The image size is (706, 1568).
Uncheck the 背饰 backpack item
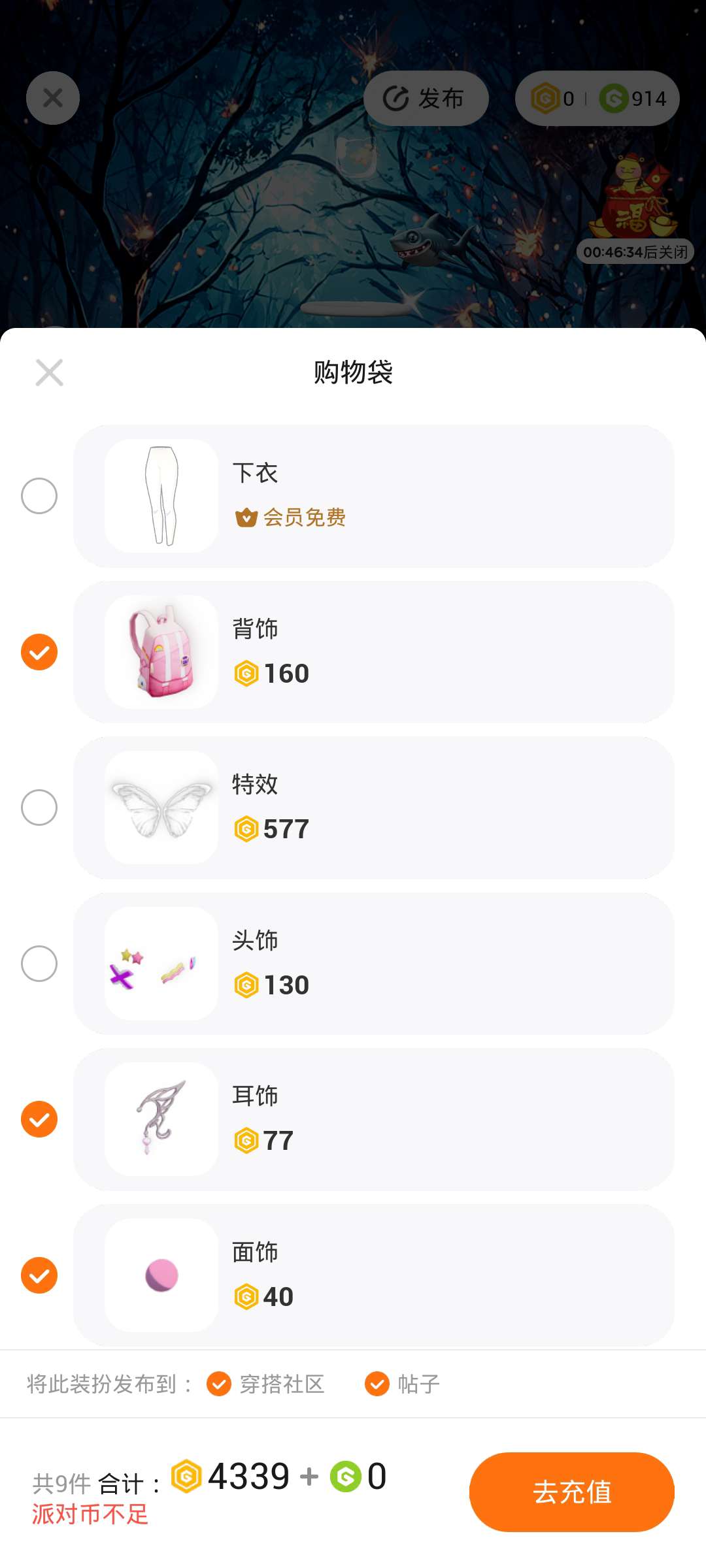pyautogui.click(x=39, y=652)
